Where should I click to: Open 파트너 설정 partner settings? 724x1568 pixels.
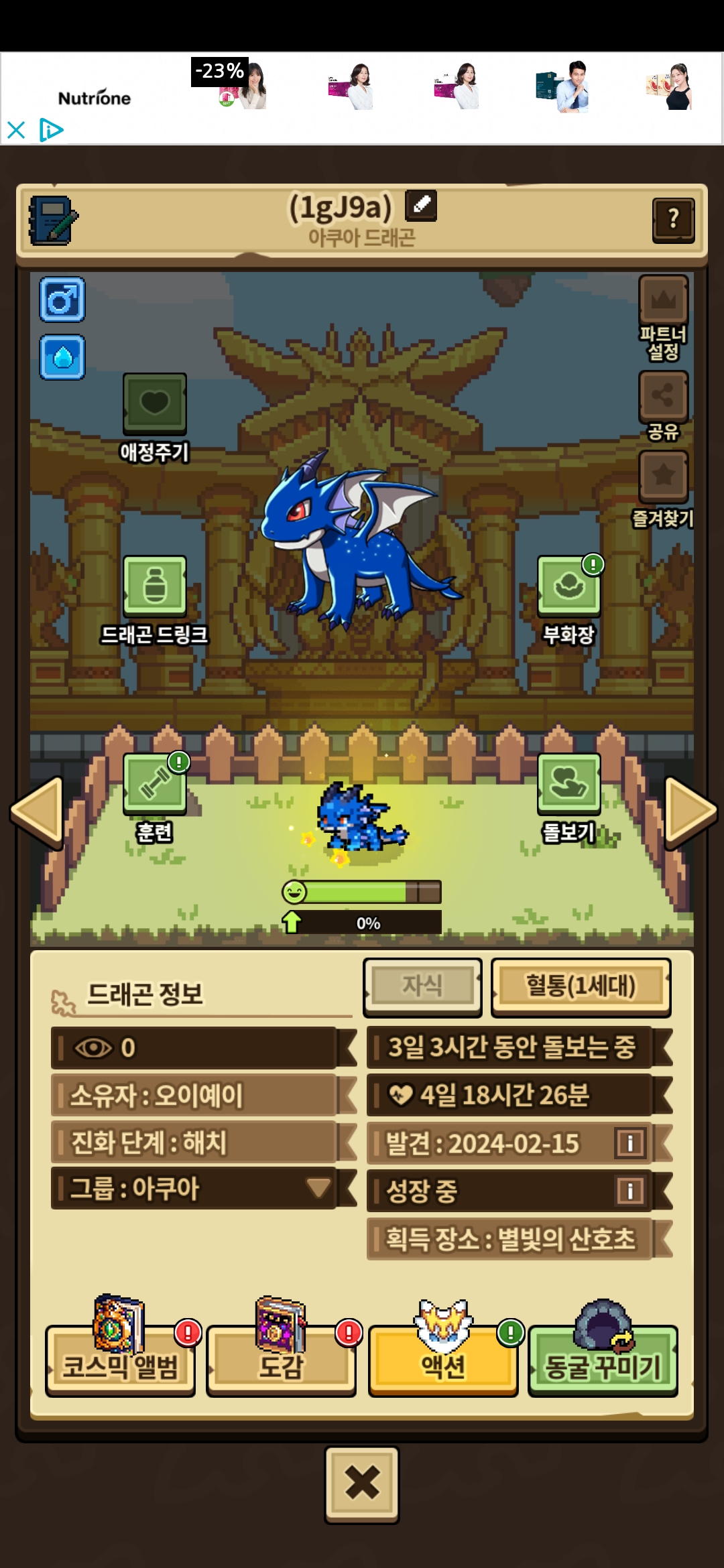point(664,300)
